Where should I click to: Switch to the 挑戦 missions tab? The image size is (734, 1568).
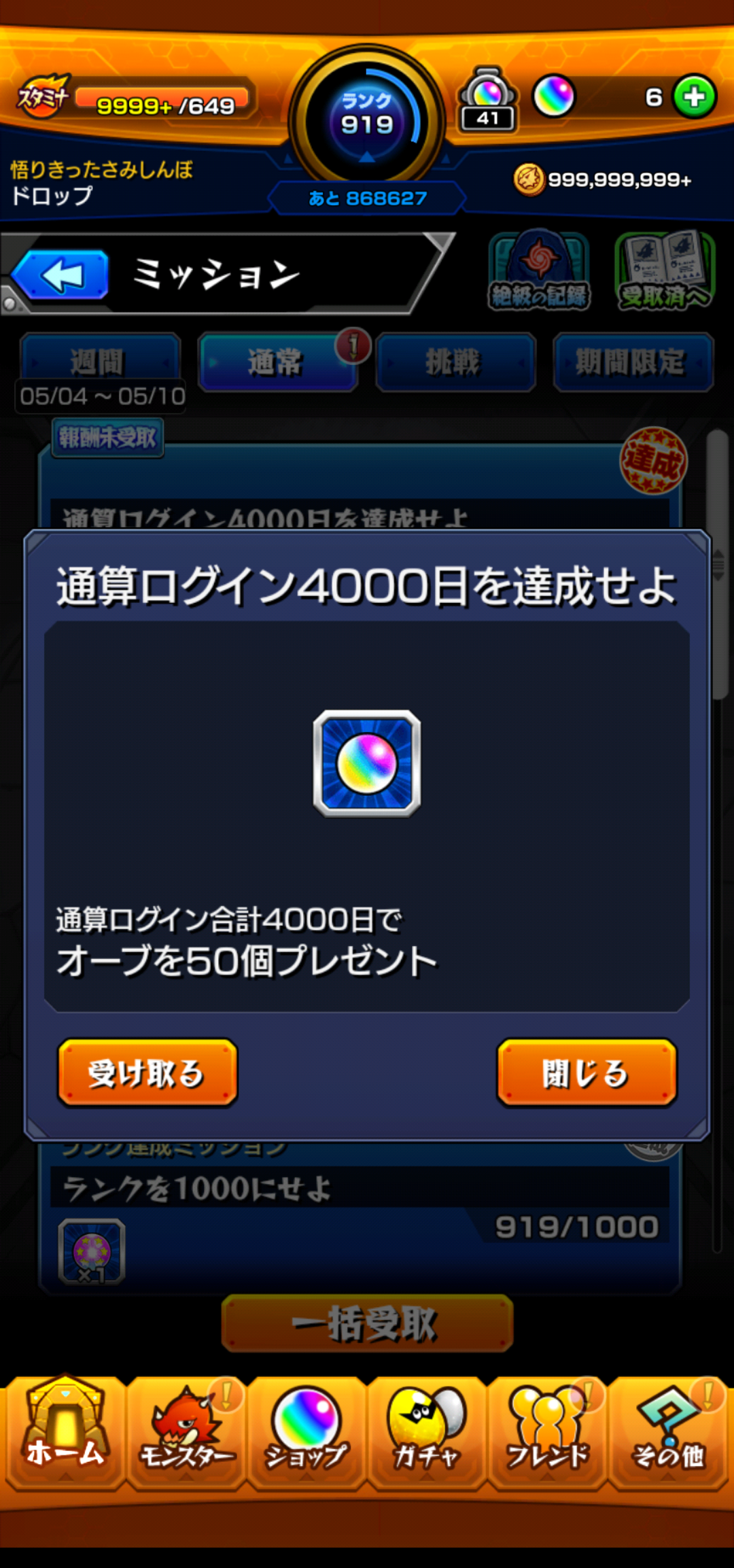455,362
